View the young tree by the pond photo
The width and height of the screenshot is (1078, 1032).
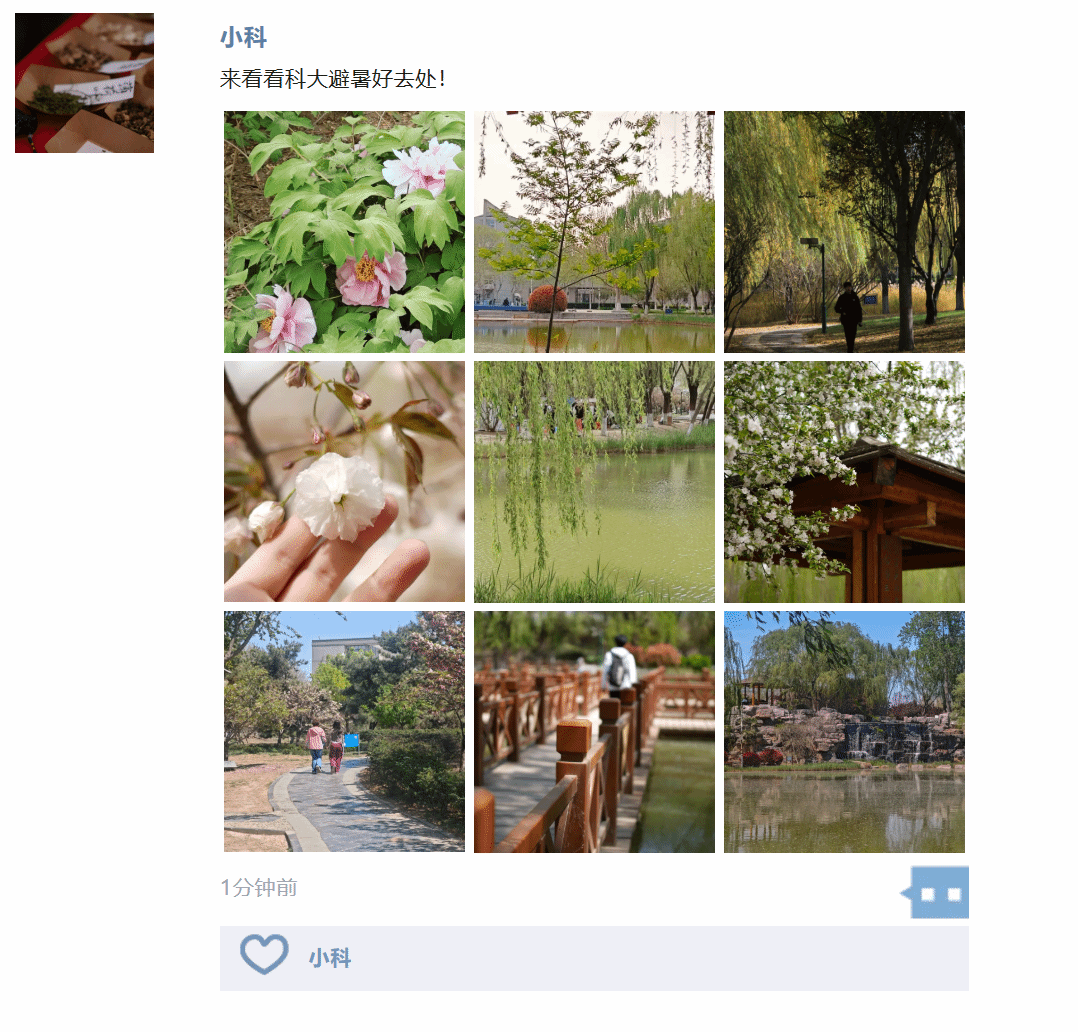[x=594, y=232]
